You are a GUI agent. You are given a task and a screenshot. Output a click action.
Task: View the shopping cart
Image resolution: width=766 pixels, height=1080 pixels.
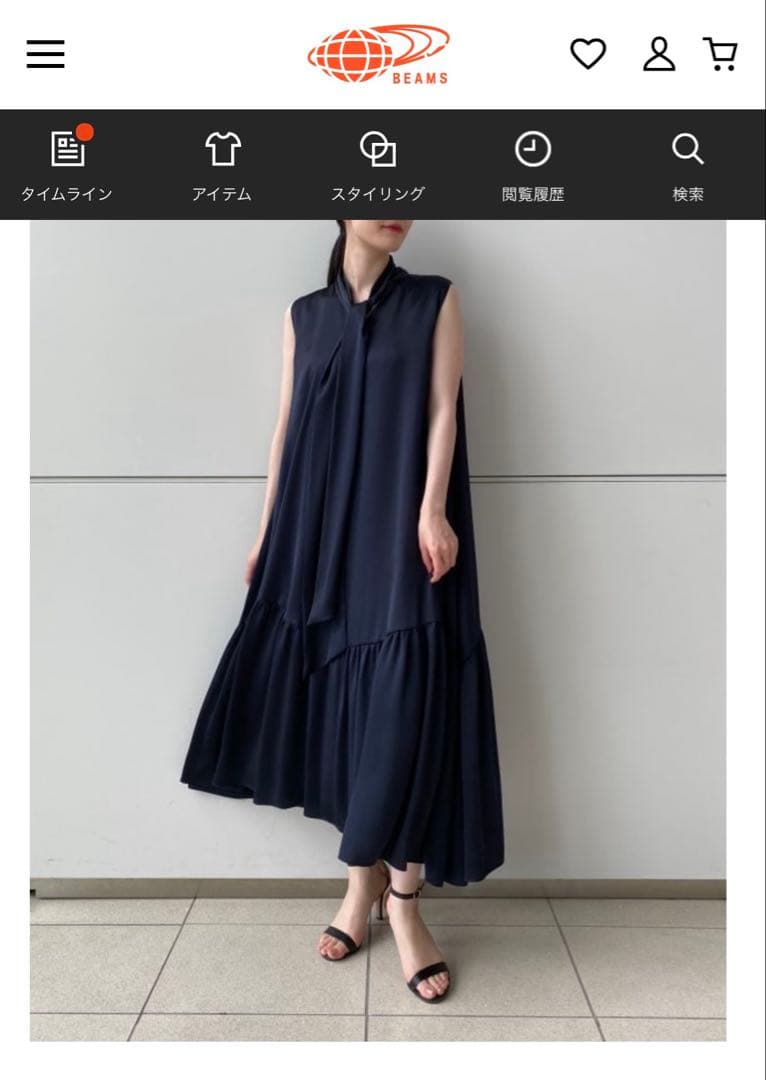(x=720, y=54)
